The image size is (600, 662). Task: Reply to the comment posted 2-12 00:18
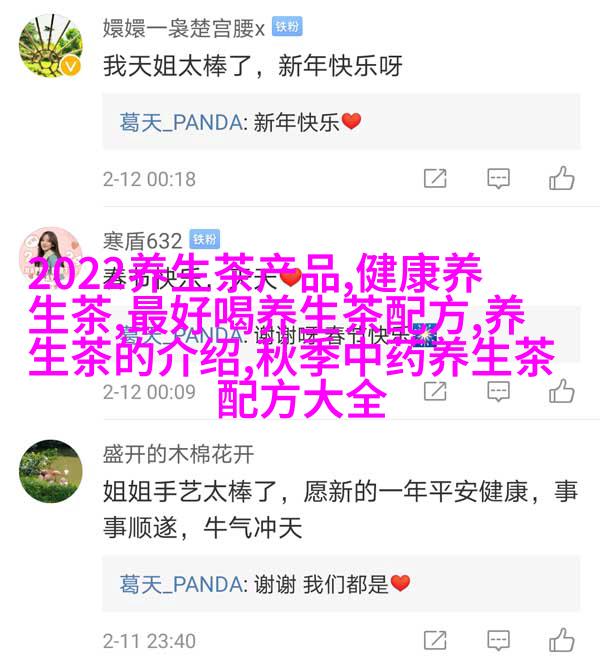498,179
